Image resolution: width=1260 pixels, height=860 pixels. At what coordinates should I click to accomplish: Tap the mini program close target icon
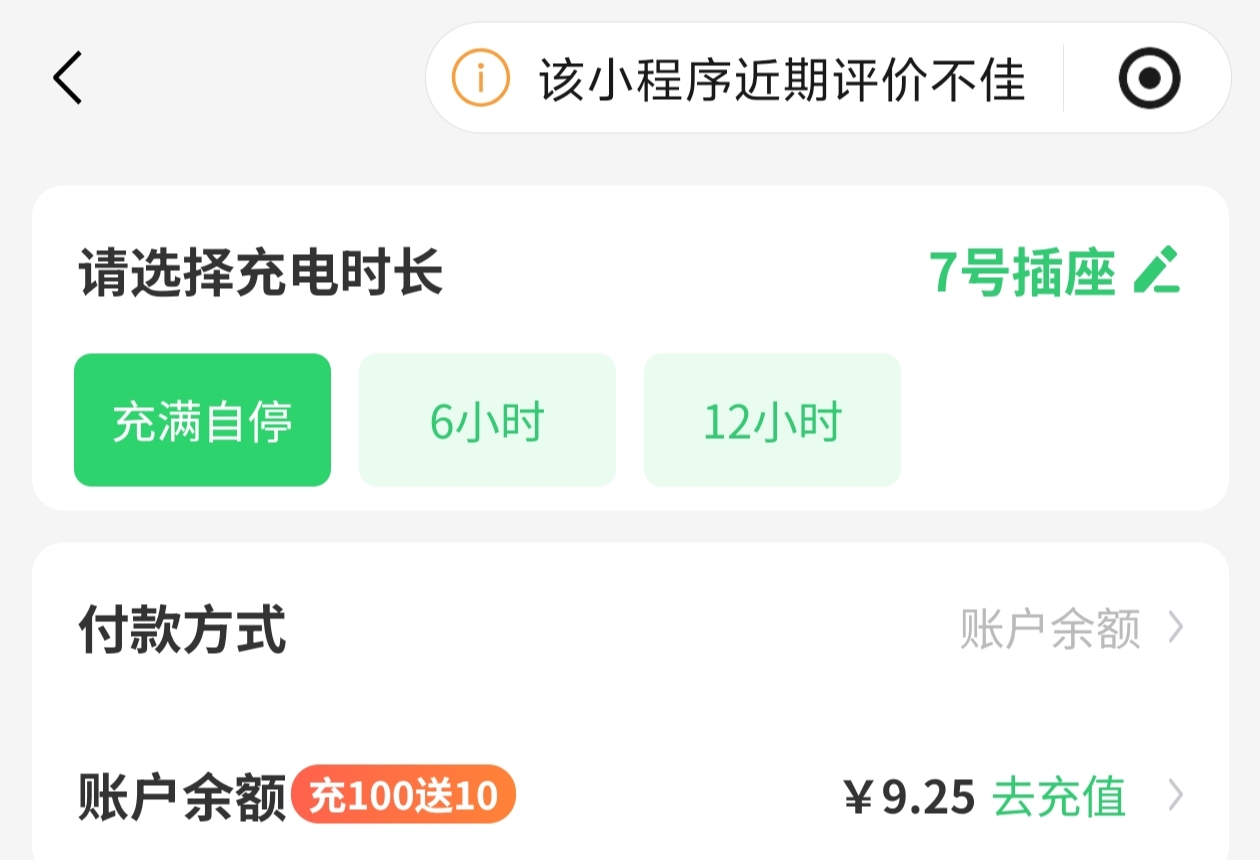point(1149,79)
